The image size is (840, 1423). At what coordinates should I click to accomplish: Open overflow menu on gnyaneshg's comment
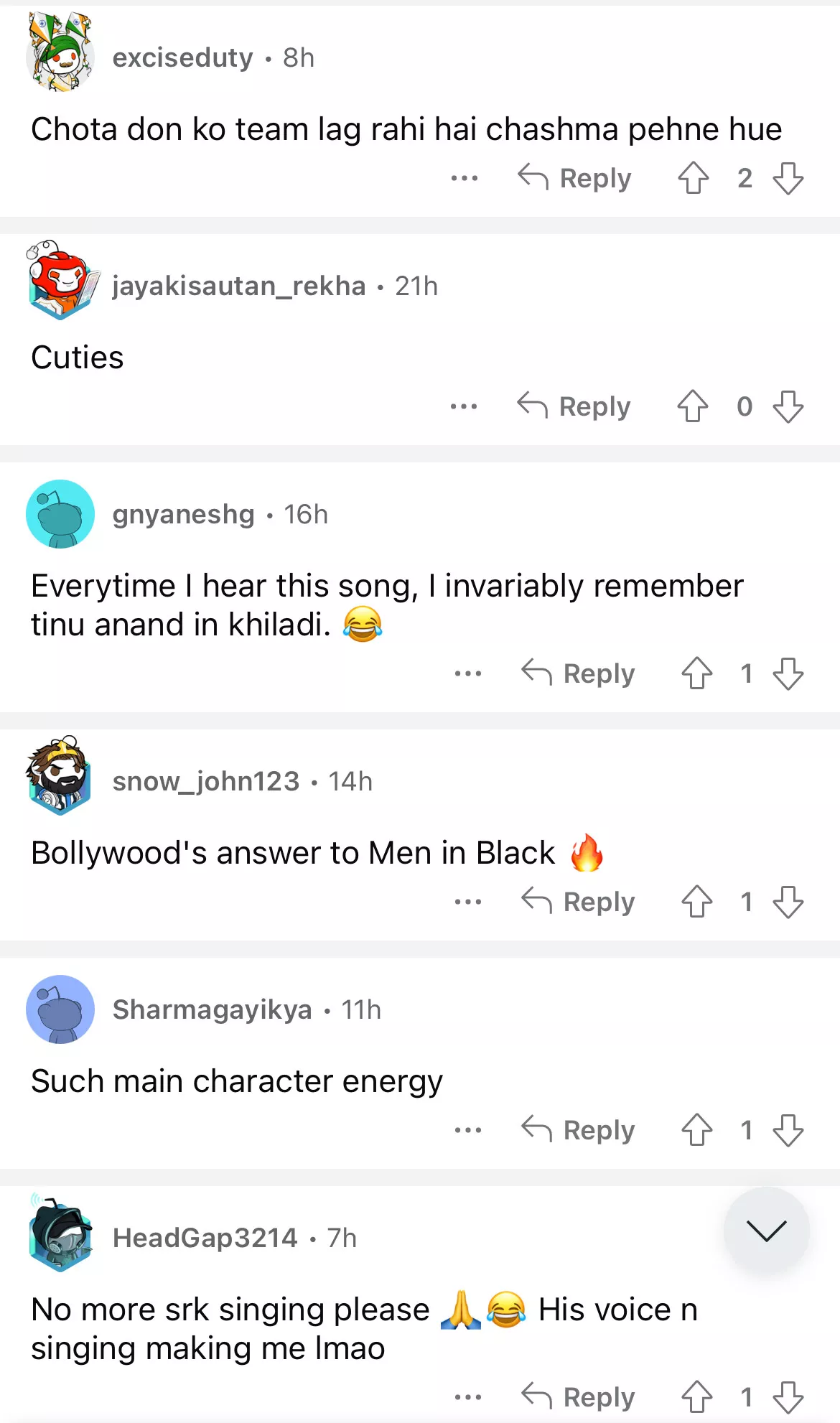point(468,673)
